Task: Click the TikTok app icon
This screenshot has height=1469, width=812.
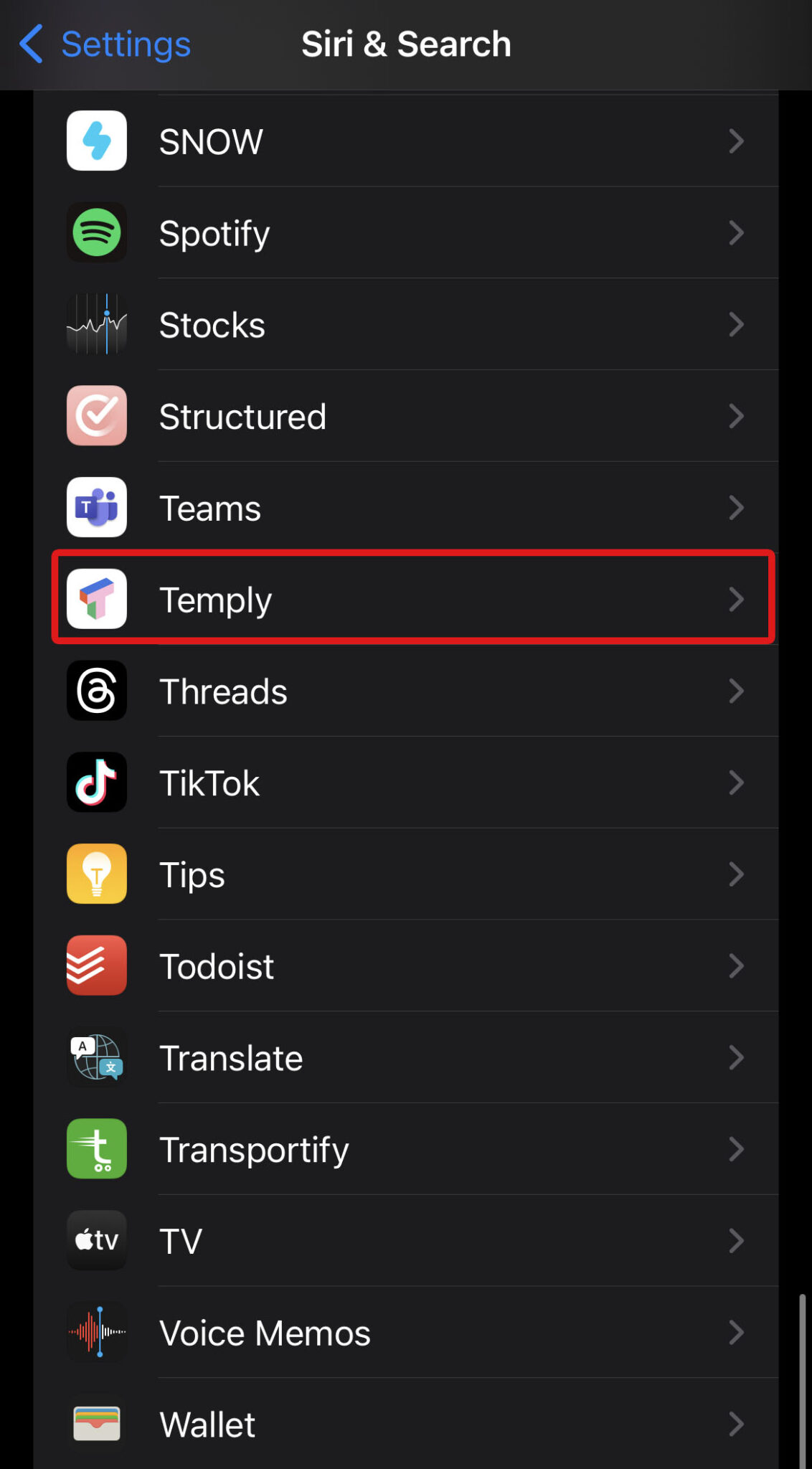Action: coord(96,783)
